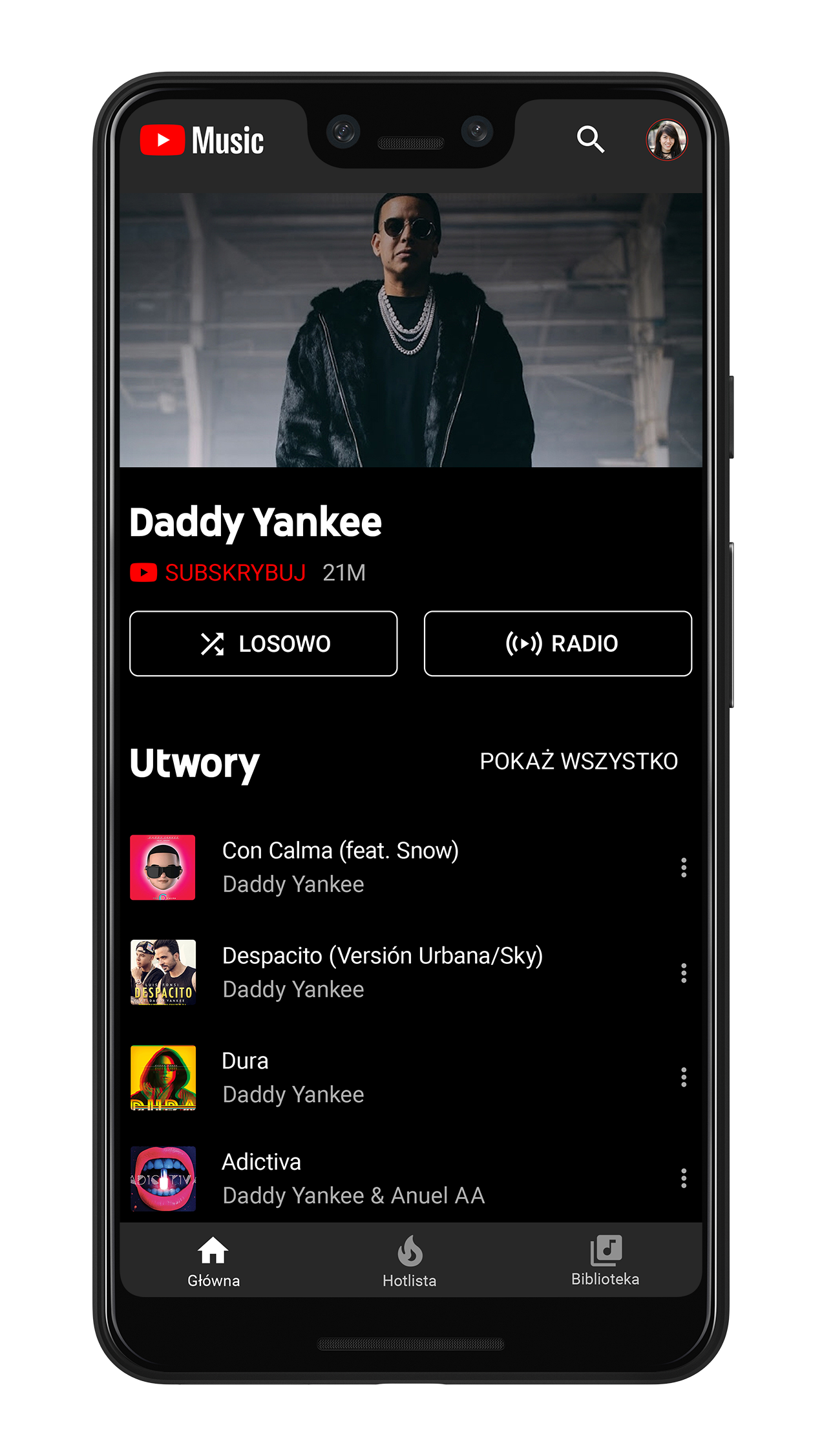Open options menu for Adictiva
The image size is (822, 1456).
coord(683,1178)
